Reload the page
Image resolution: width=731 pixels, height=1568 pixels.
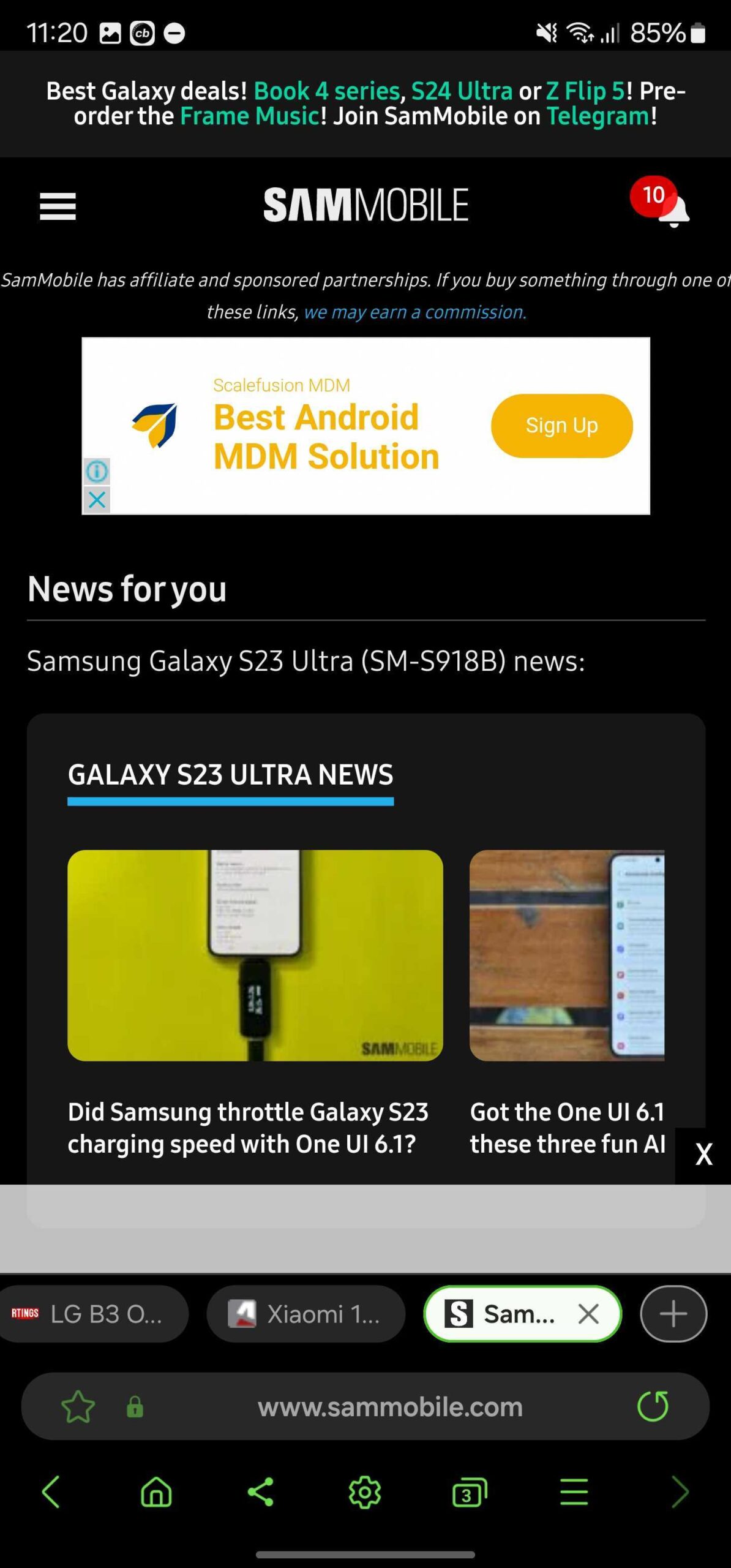pyautogui.click(x=653, y=1406)
